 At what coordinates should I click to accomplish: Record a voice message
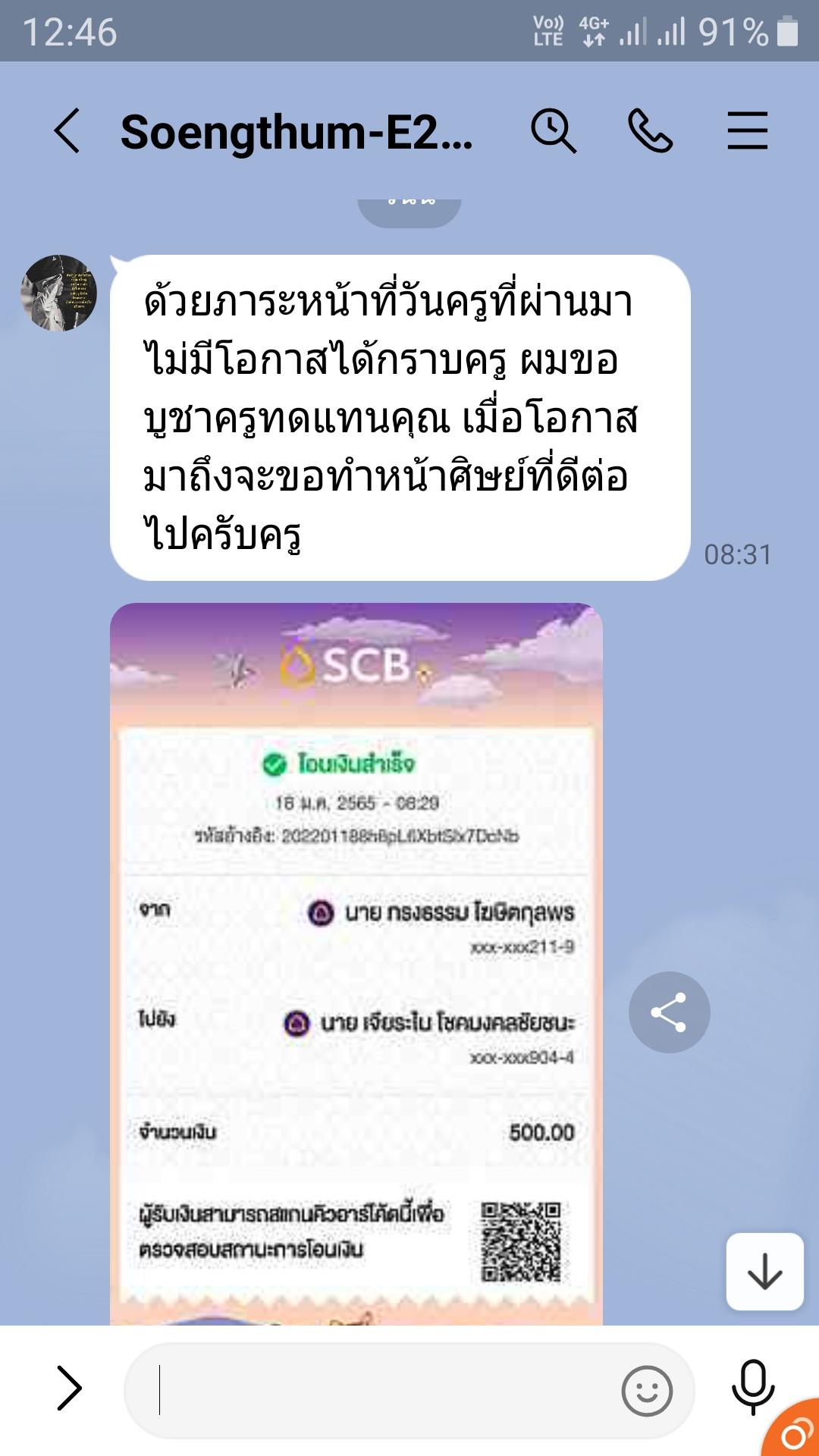[x=752, y=1389]
